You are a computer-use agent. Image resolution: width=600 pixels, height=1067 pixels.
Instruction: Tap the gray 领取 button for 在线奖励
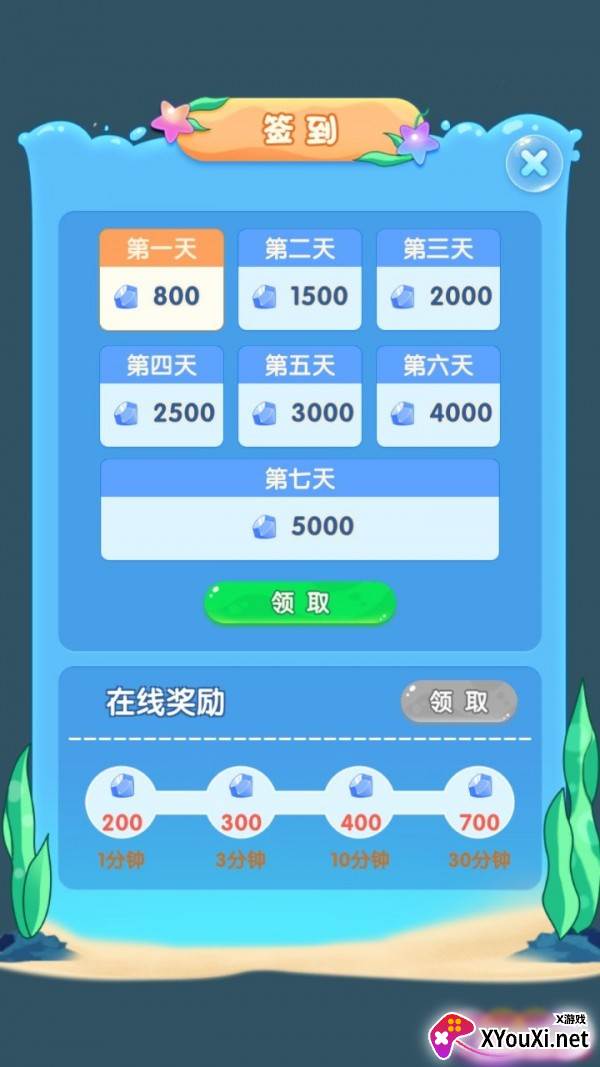tap(459, 702)
